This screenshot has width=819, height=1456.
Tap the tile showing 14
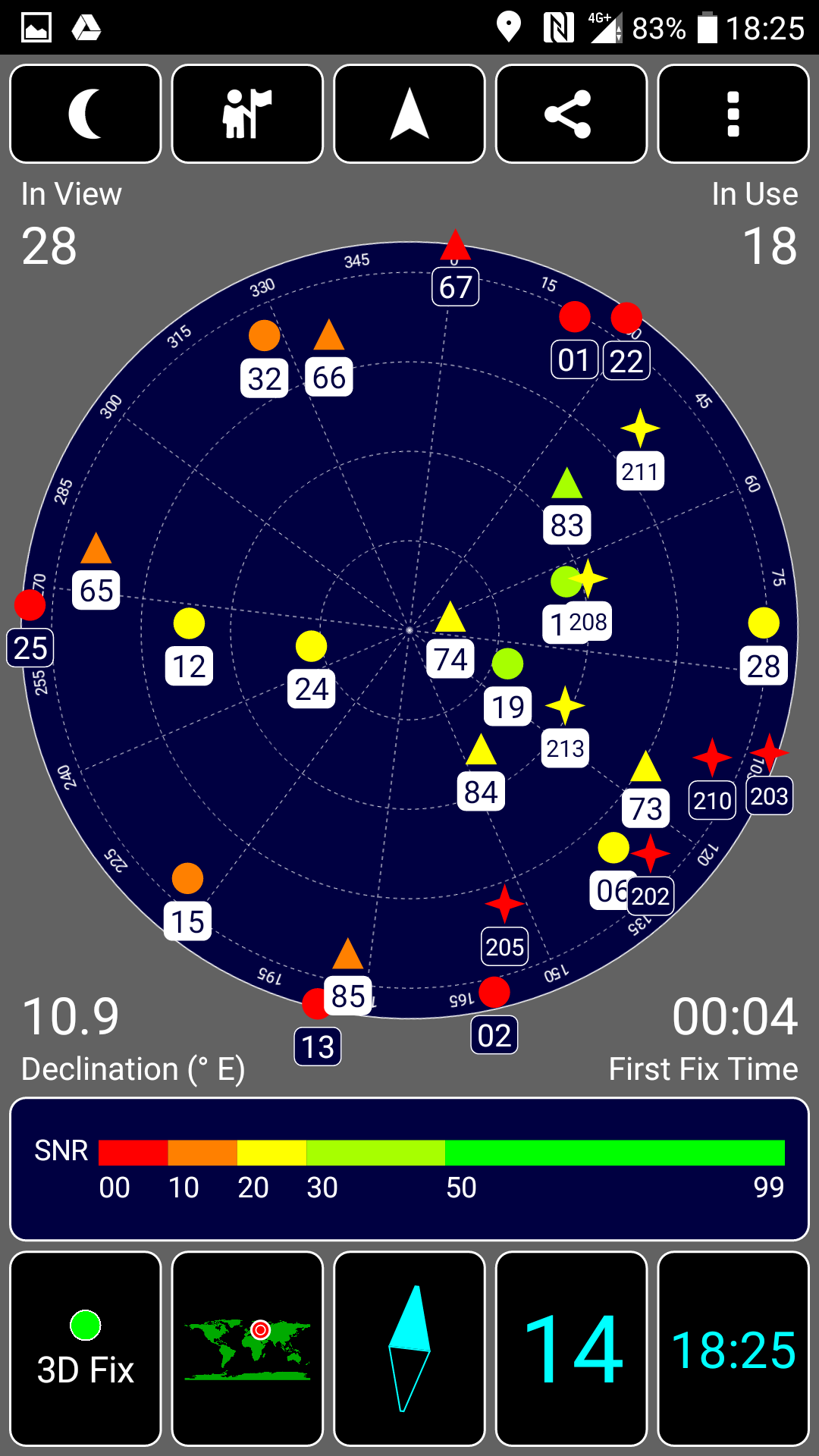pyautogui.click(x=571, y=1349)
